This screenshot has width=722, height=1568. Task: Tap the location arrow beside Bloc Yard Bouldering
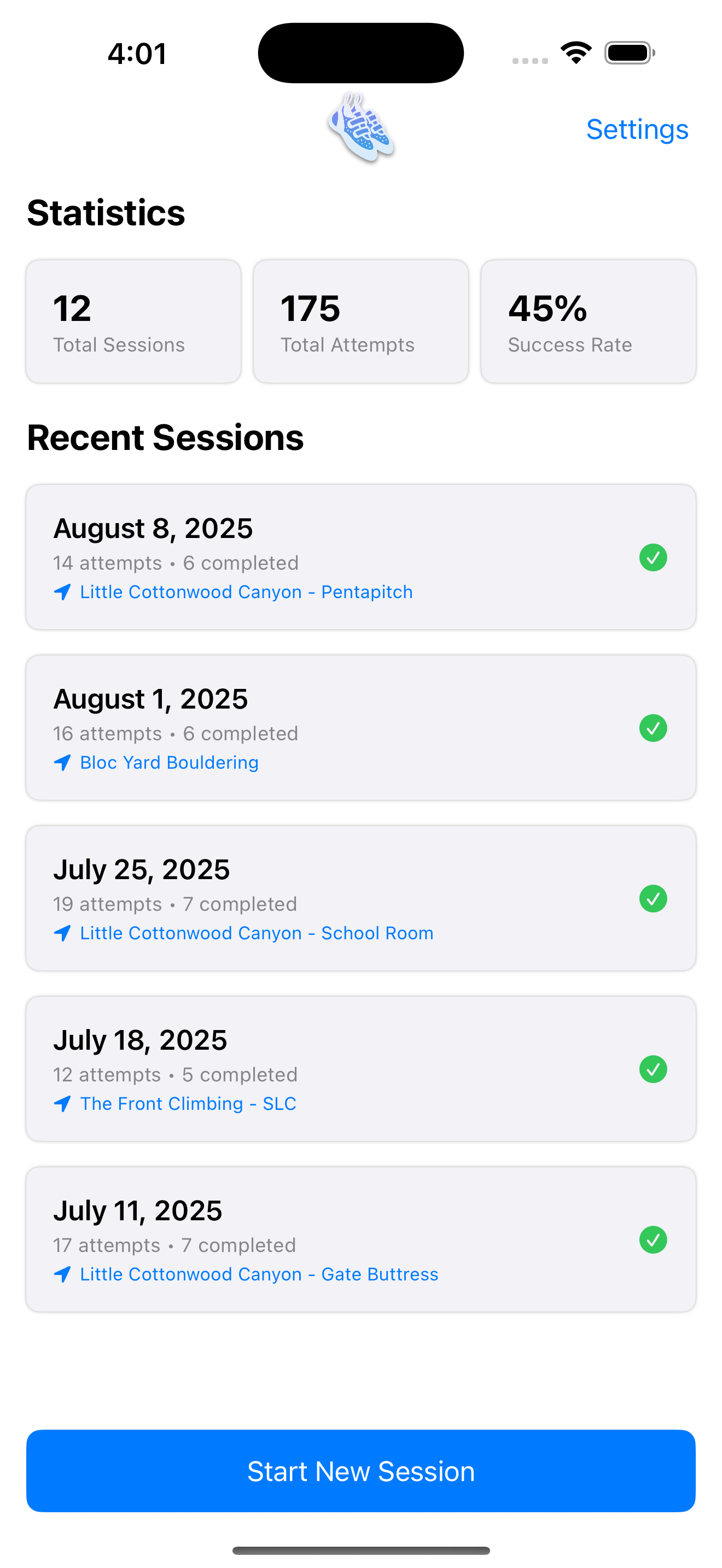[x=63, y=763]
